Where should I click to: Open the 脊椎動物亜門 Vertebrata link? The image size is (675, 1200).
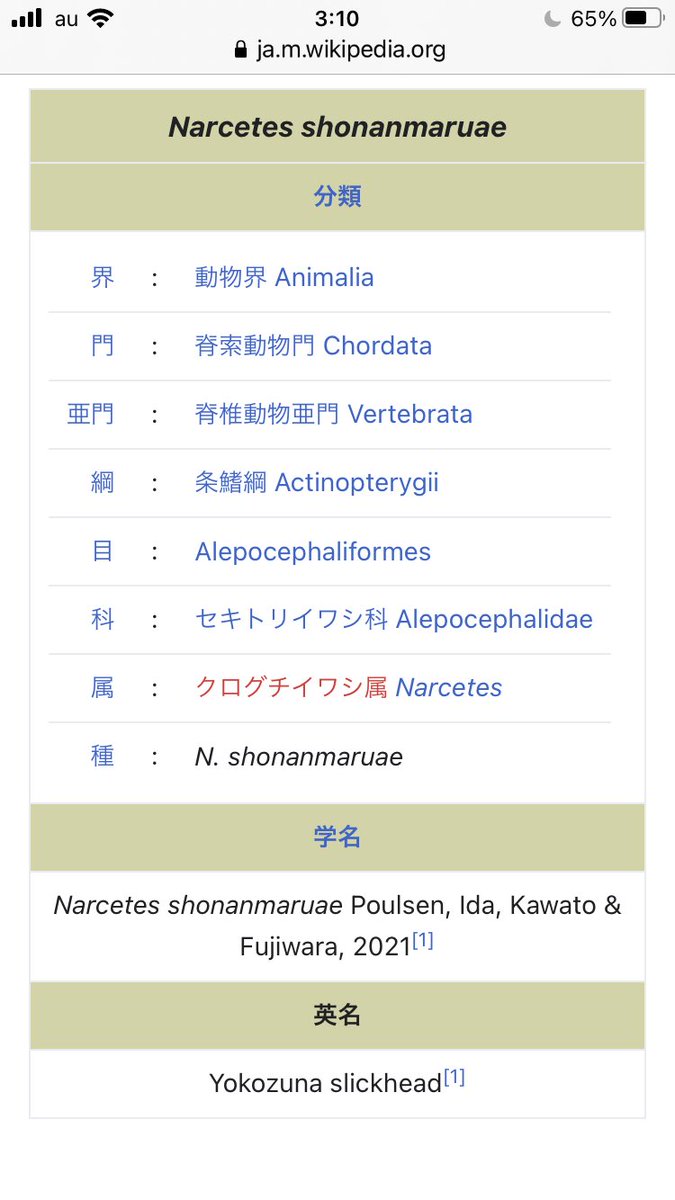pos(333,414)
